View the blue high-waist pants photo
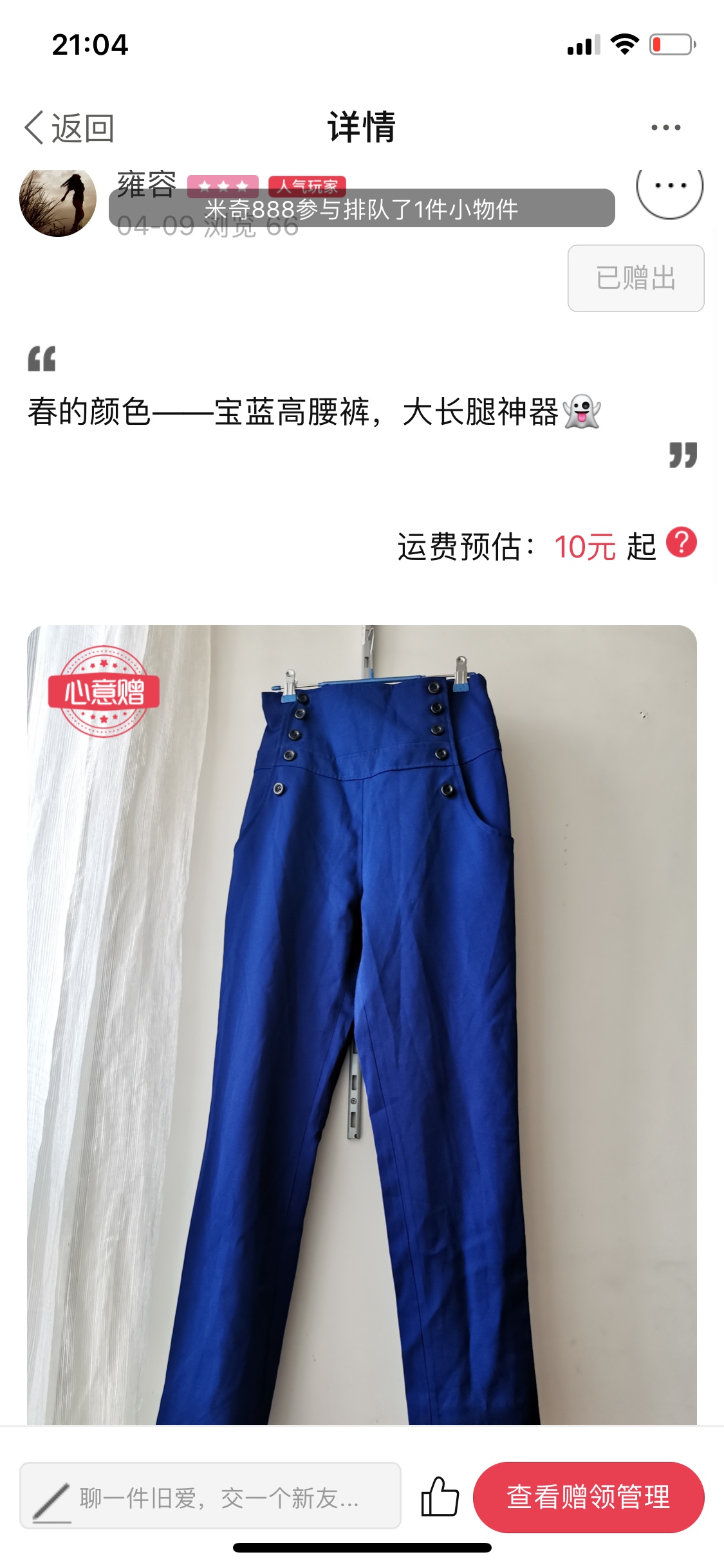 362,1023
